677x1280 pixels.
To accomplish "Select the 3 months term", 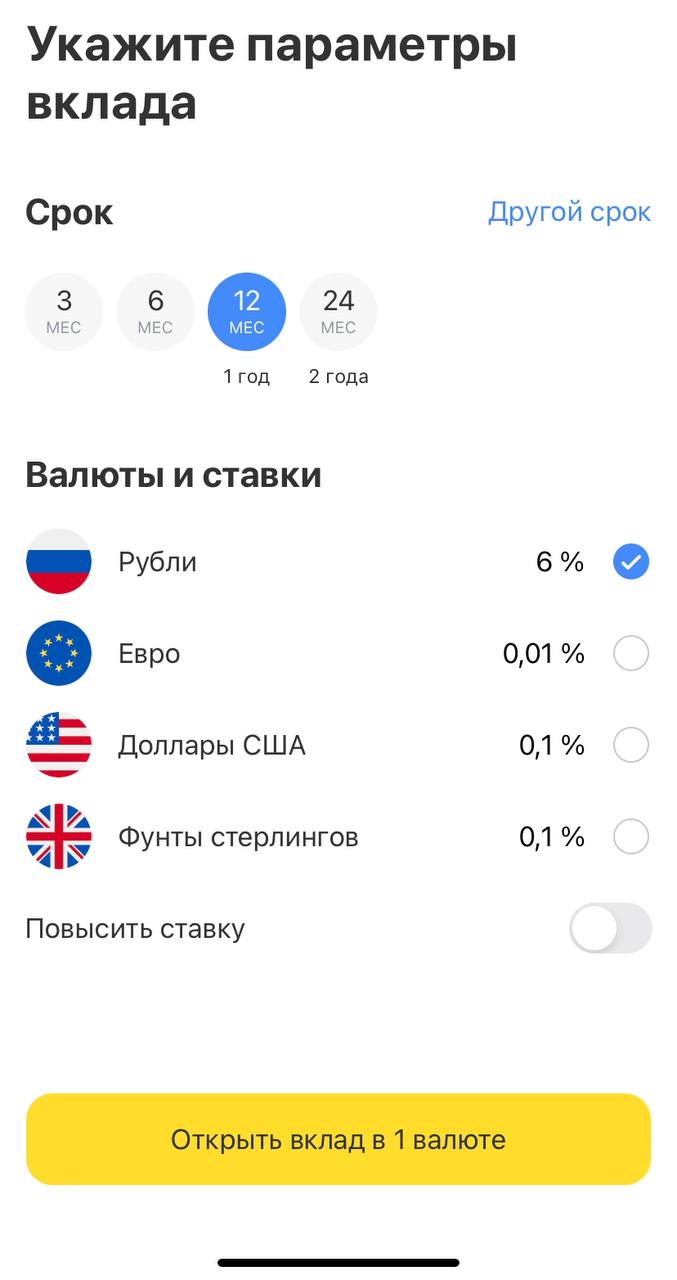I will [64, 312].
